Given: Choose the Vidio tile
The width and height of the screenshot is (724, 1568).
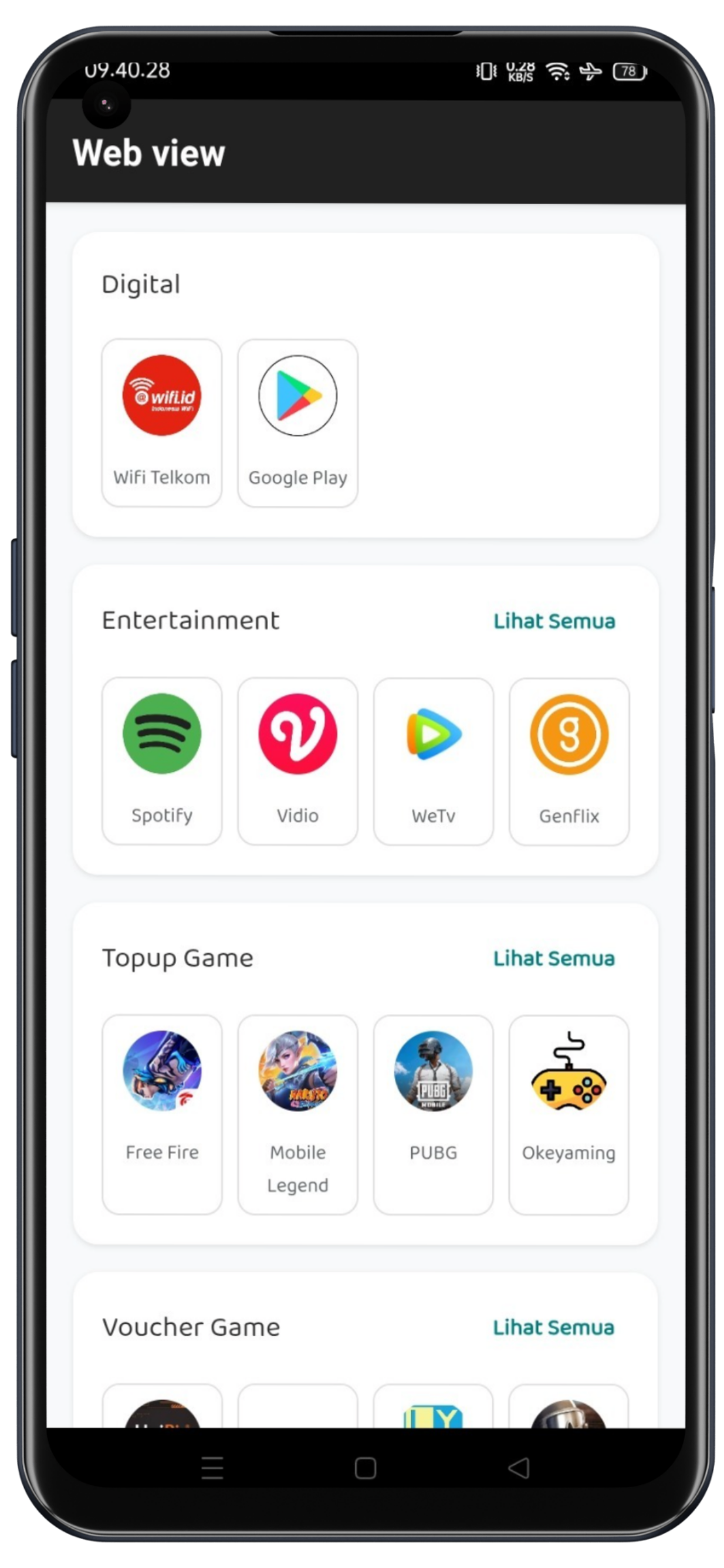Looking at the screenshot, I should [297, 761].
